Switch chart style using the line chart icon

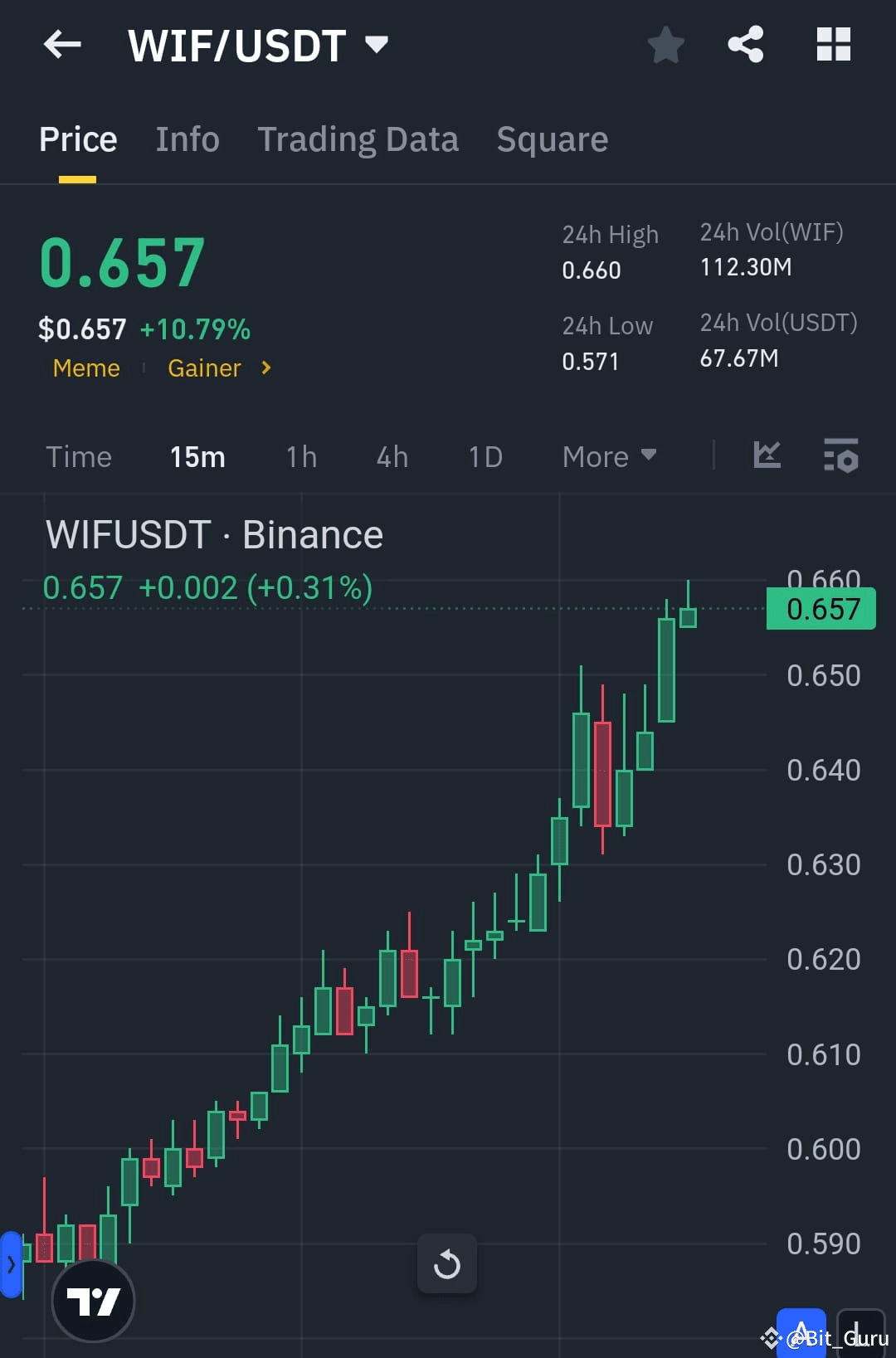coord(767,455)
